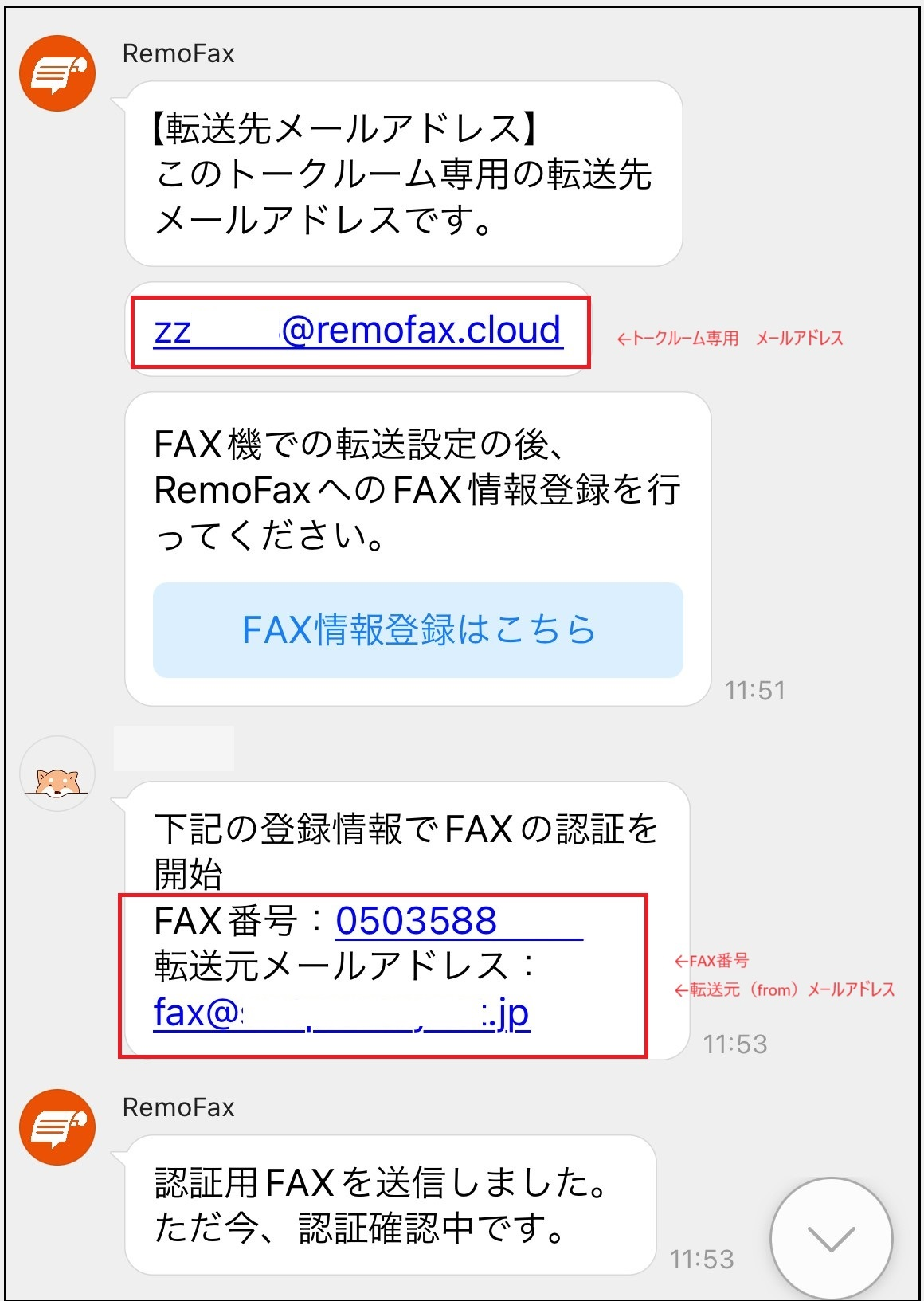
Task: Tap the FAX情報登録はこちら button
Action: click(417, 630)
